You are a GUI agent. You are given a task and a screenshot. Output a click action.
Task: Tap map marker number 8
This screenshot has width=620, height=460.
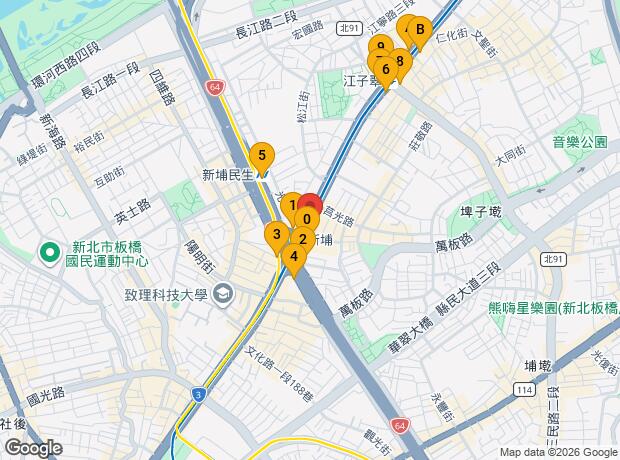(401, 60)
